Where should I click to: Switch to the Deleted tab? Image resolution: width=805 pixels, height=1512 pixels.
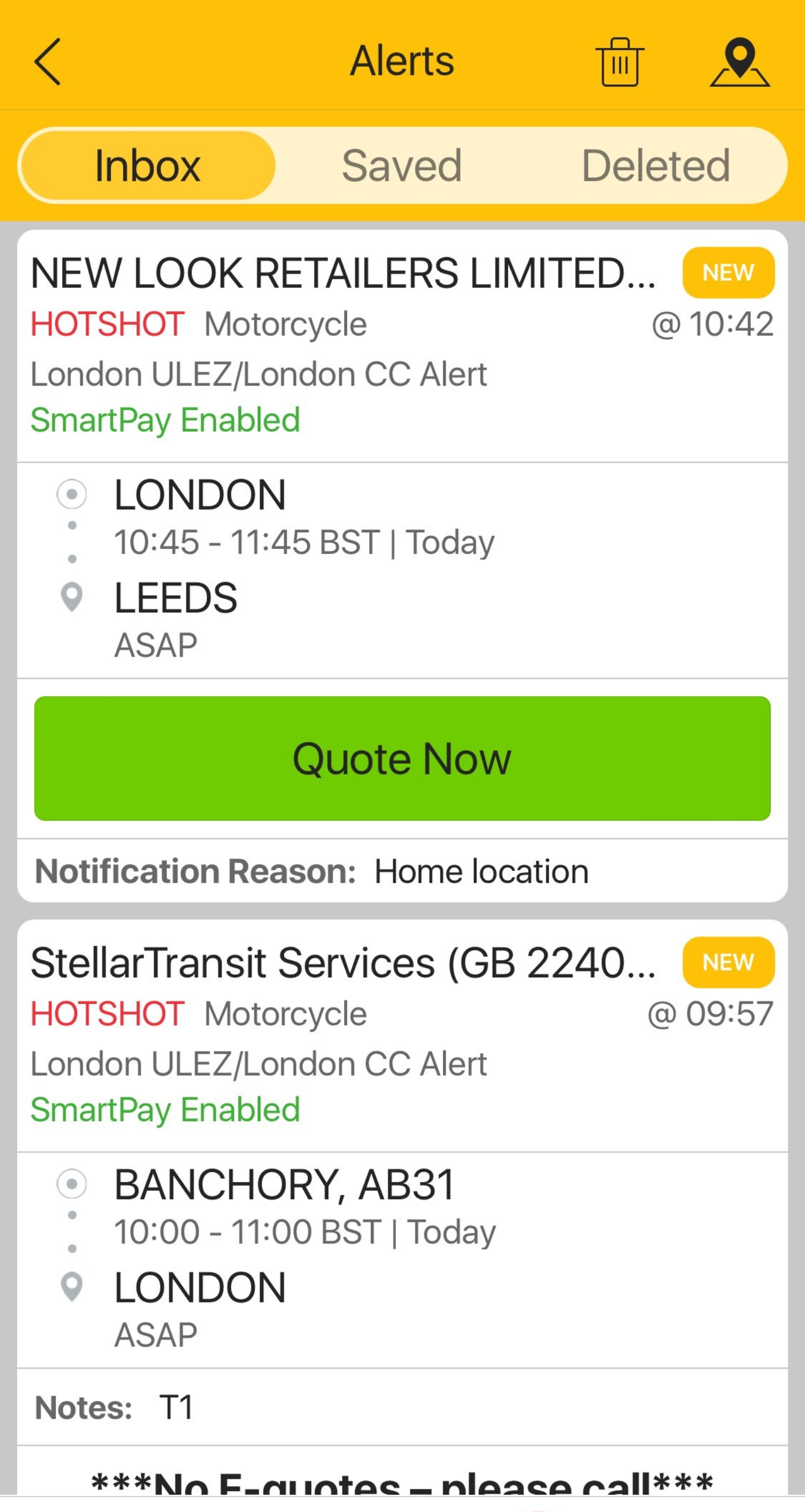coord(655,165)
